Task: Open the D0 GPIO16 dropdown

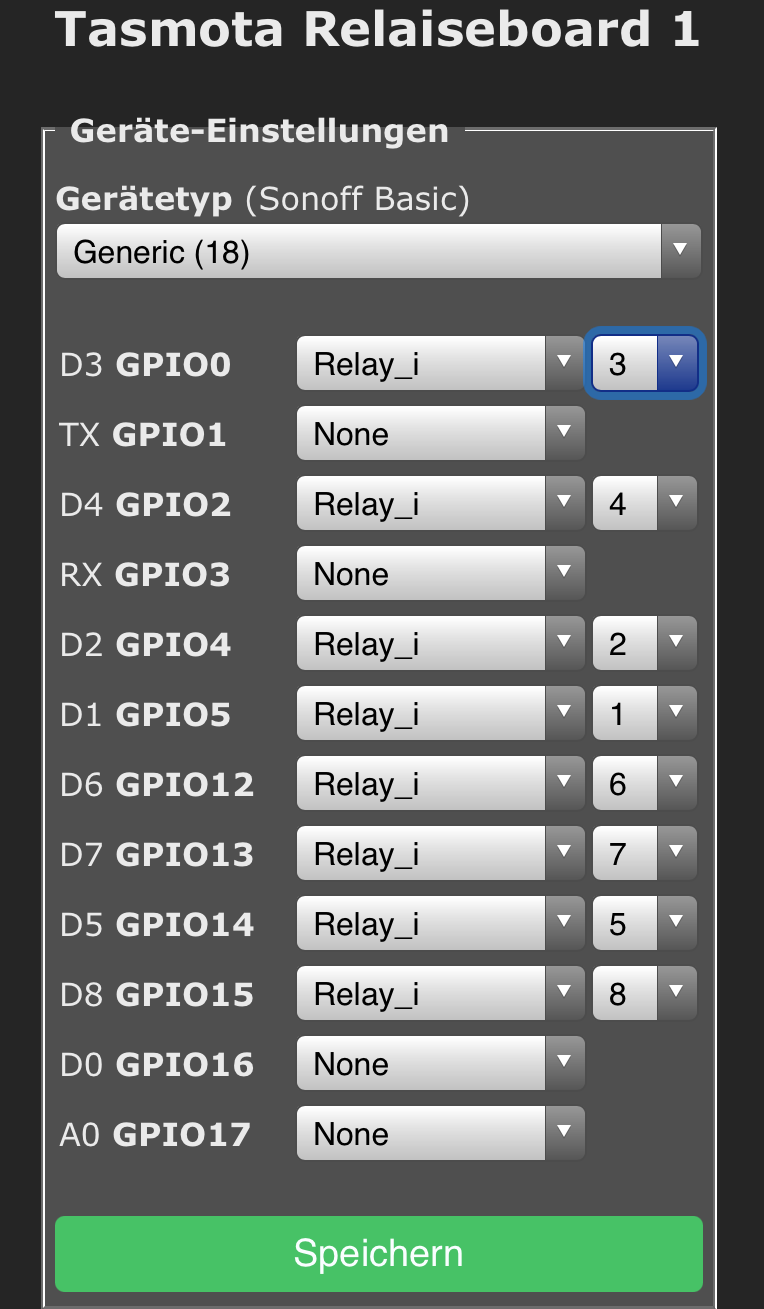Action: click(439, 1064)
